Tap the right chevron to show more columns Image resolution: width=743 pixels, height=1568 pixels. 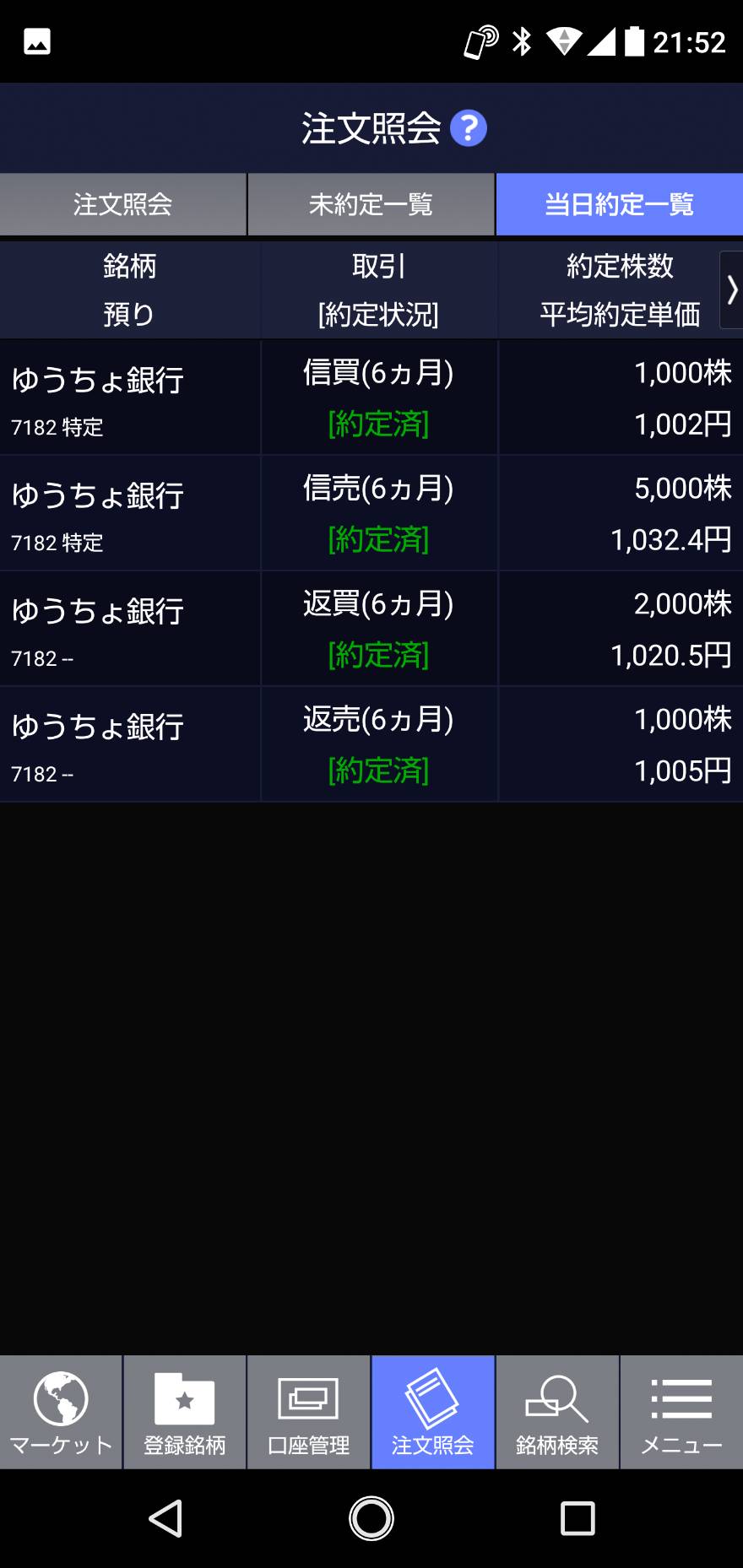point(731,290)
